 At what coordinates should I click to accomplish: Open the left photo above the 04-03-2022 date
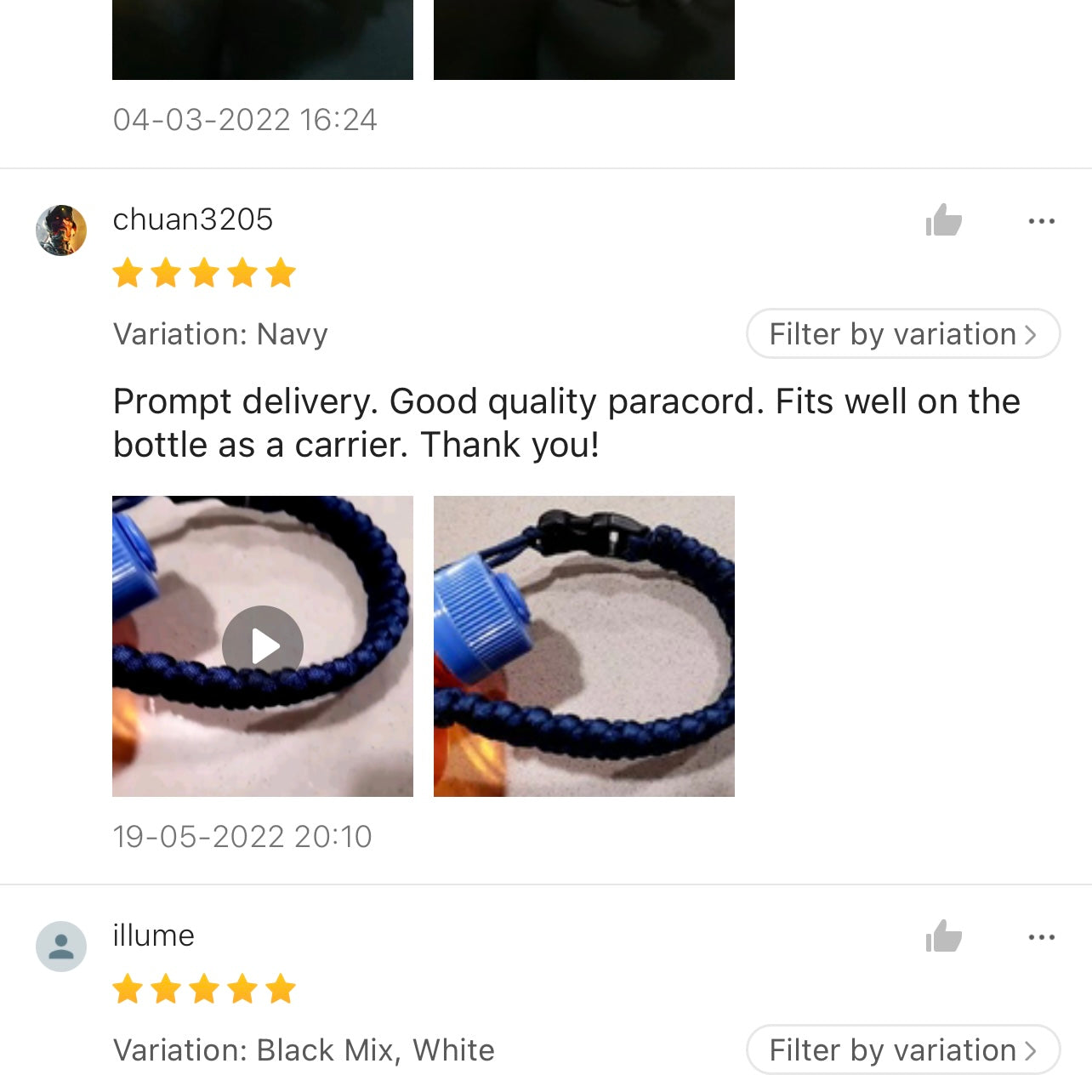263,39
